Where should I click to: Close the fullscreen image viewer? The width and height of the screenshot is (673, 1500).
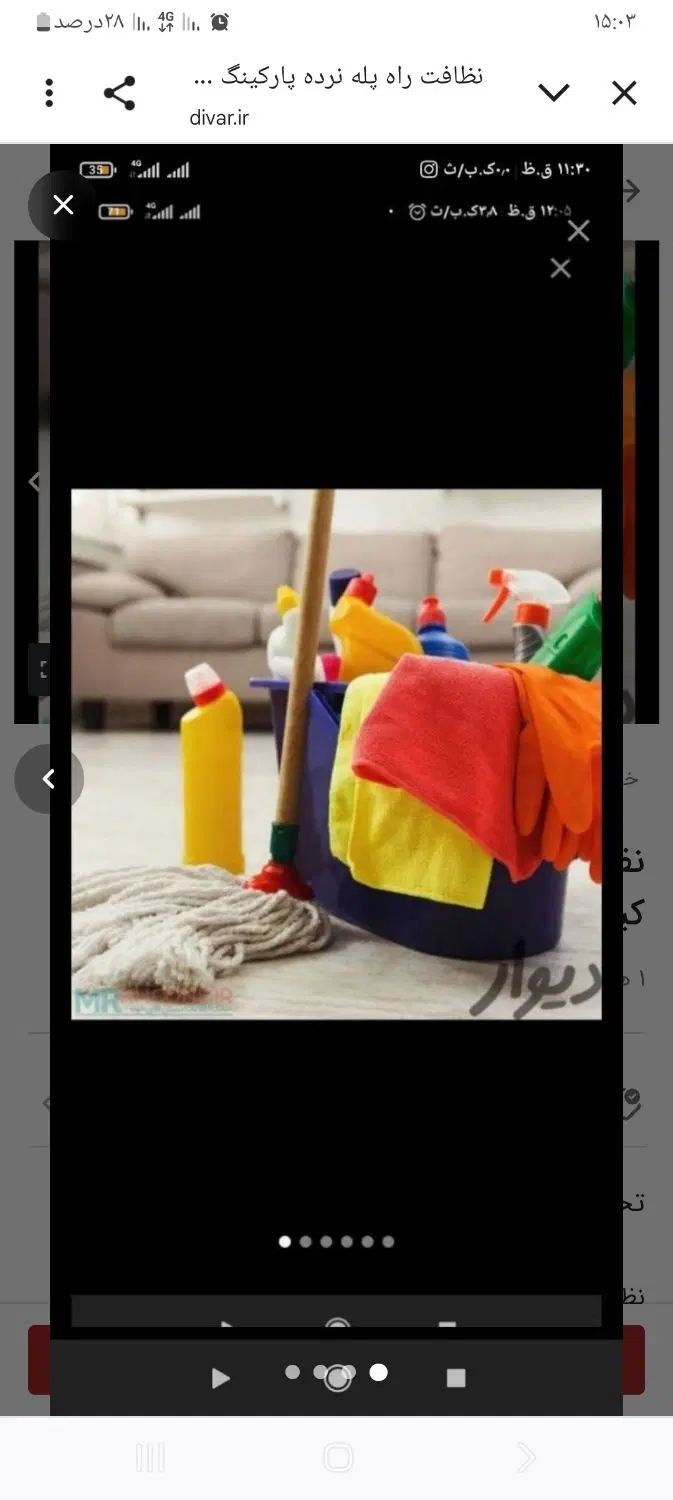coord(63,205)
